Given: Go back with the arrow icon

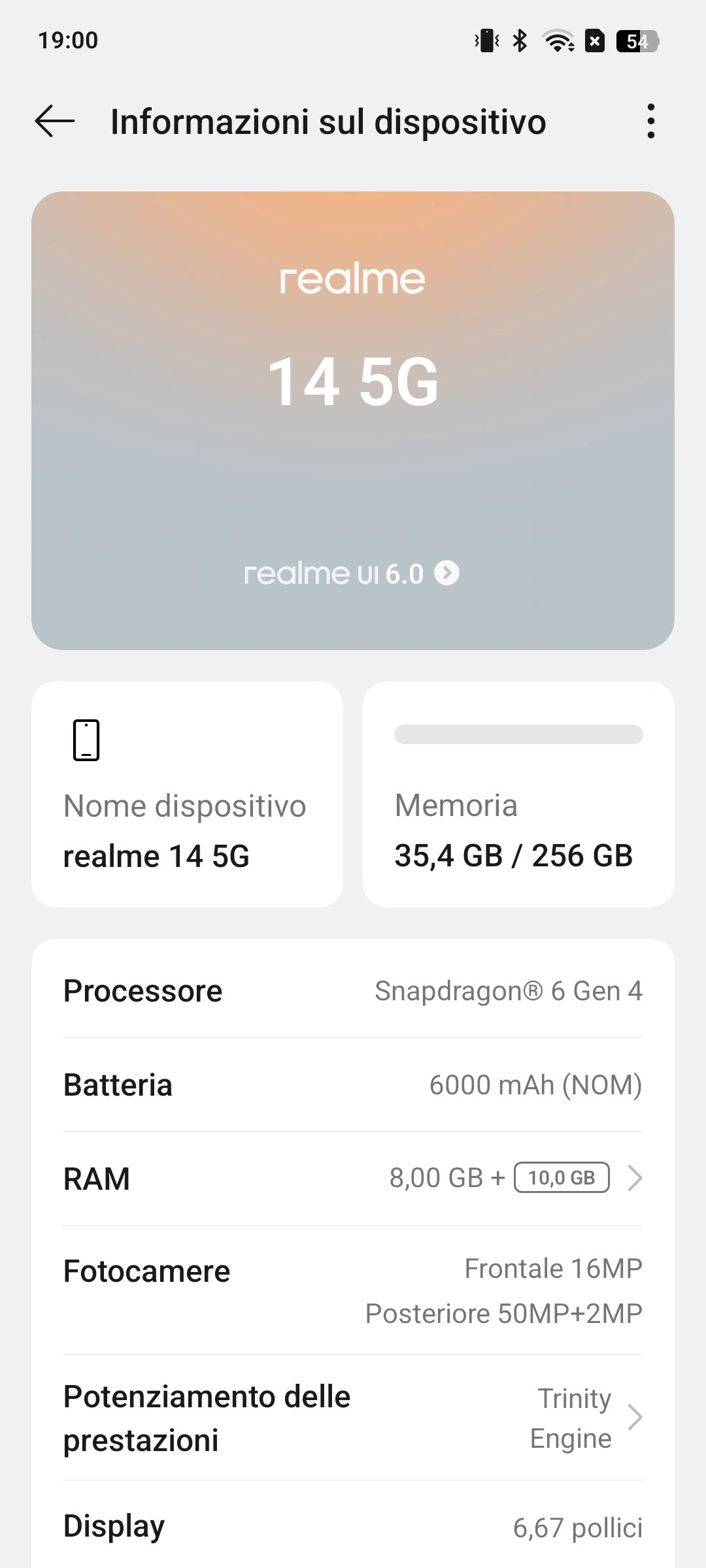Looking at the screenshot, I should point(55,122).
